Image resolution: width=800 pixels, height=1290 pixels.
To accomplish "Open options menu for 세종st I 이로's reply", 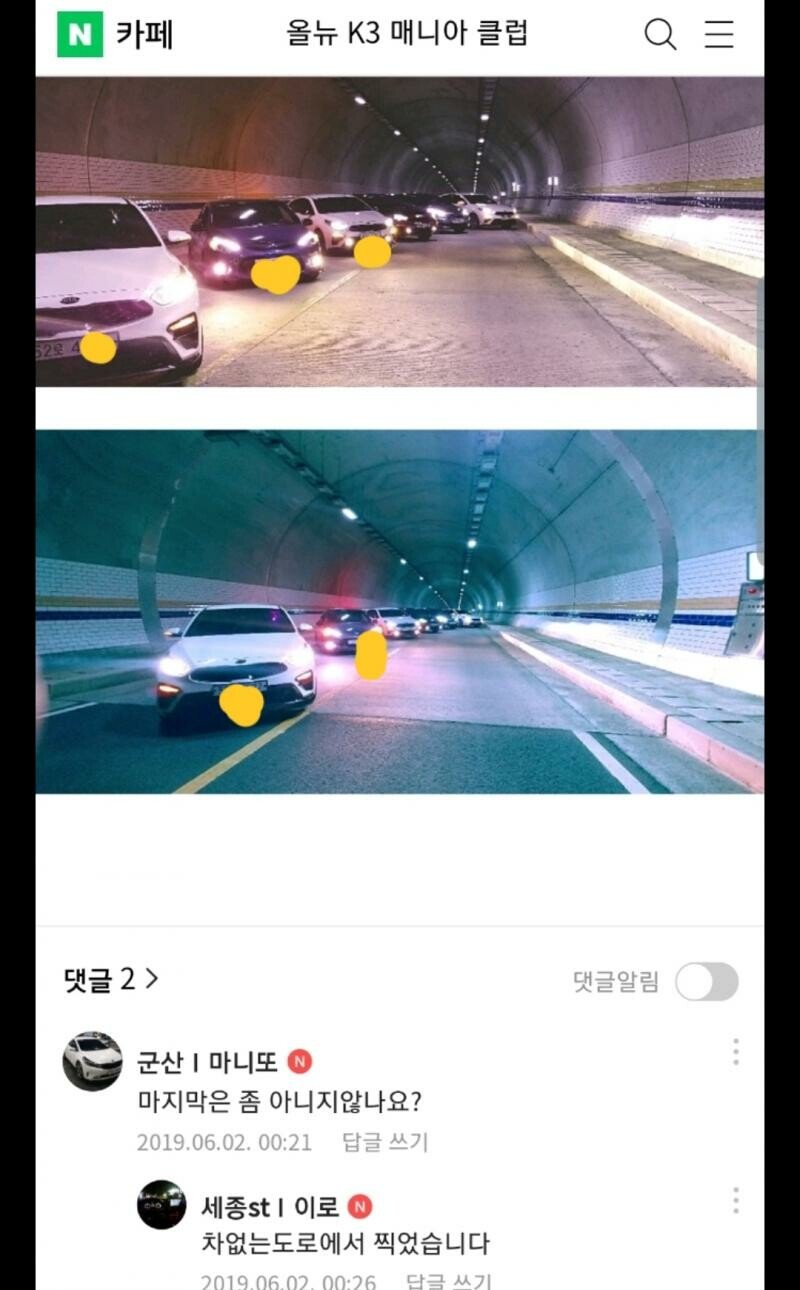I will [735, 1200].
